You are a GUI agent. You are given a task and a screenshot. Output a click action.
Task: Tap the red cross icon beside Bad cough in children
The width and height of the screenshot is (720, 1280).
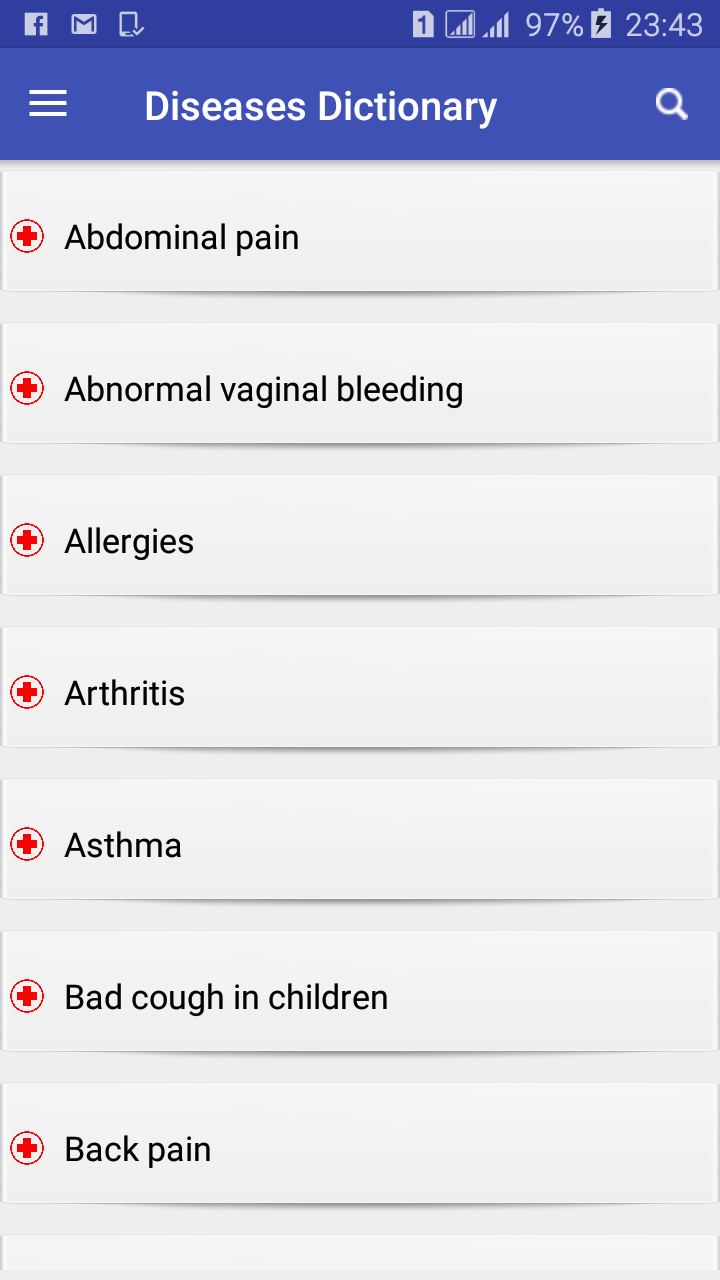[26, 996]
